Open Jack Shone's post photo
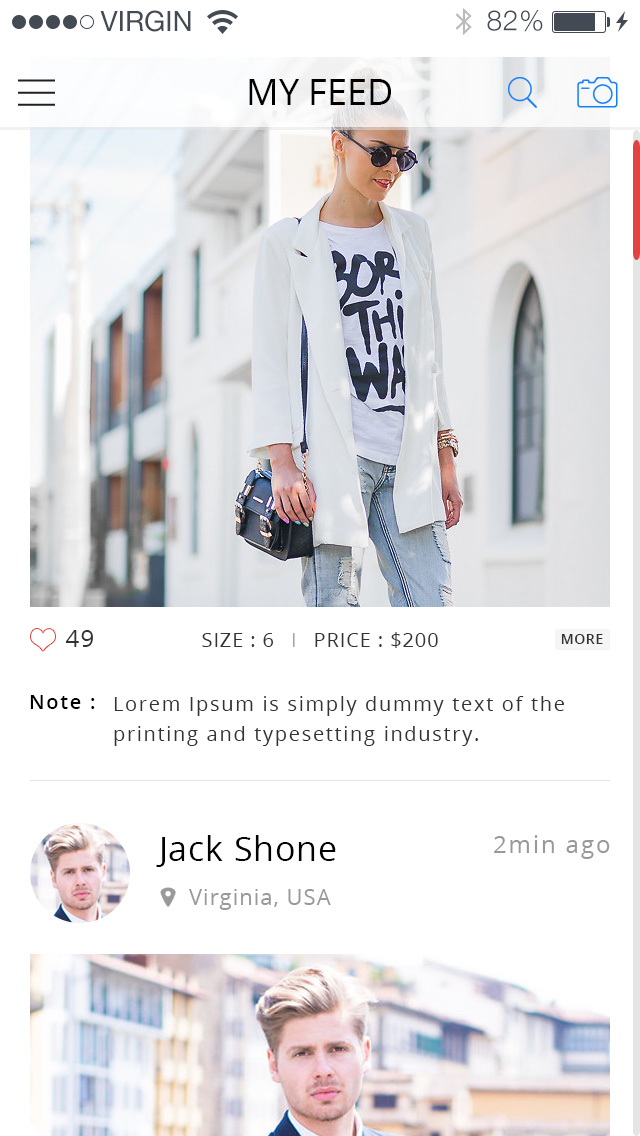This screenshot has height=1136, width=640. [320, 1045]
